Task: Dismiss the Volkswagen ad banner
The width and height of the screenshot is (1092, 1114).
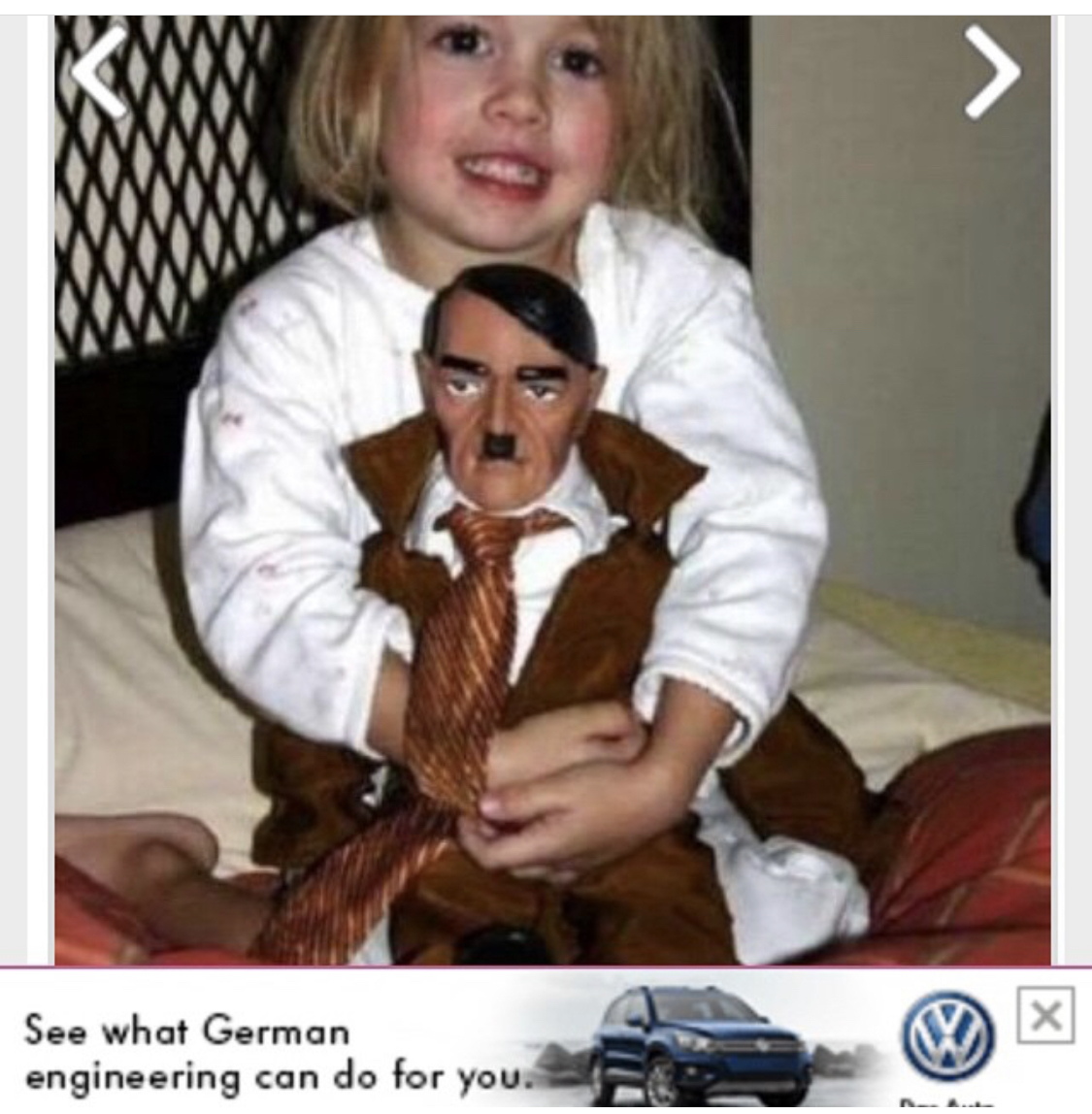Action: 1045,1015
